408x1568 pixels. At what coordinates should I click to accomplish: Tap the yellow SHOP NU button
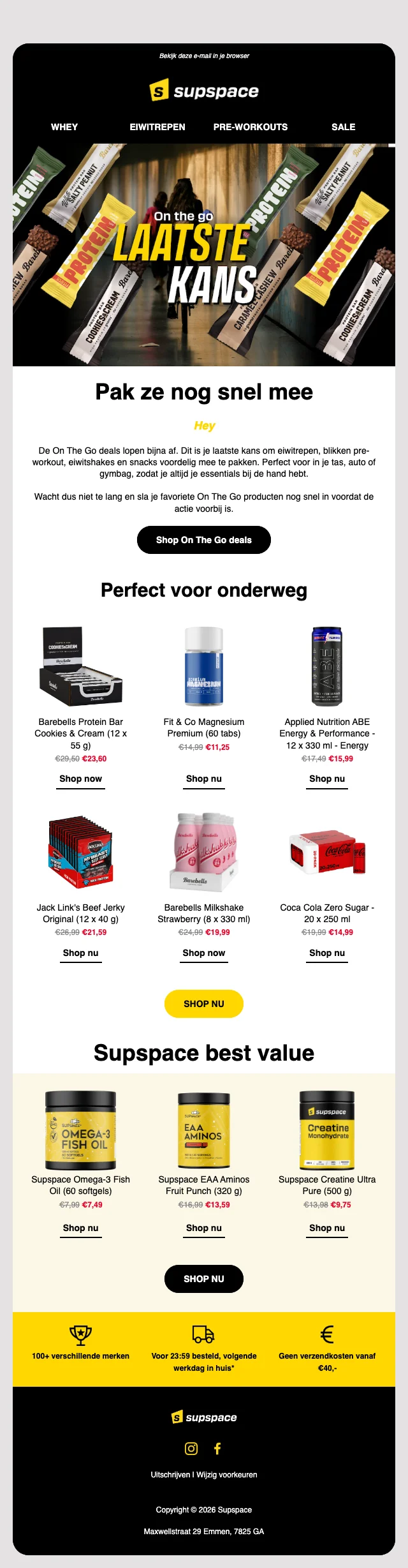204,1004
